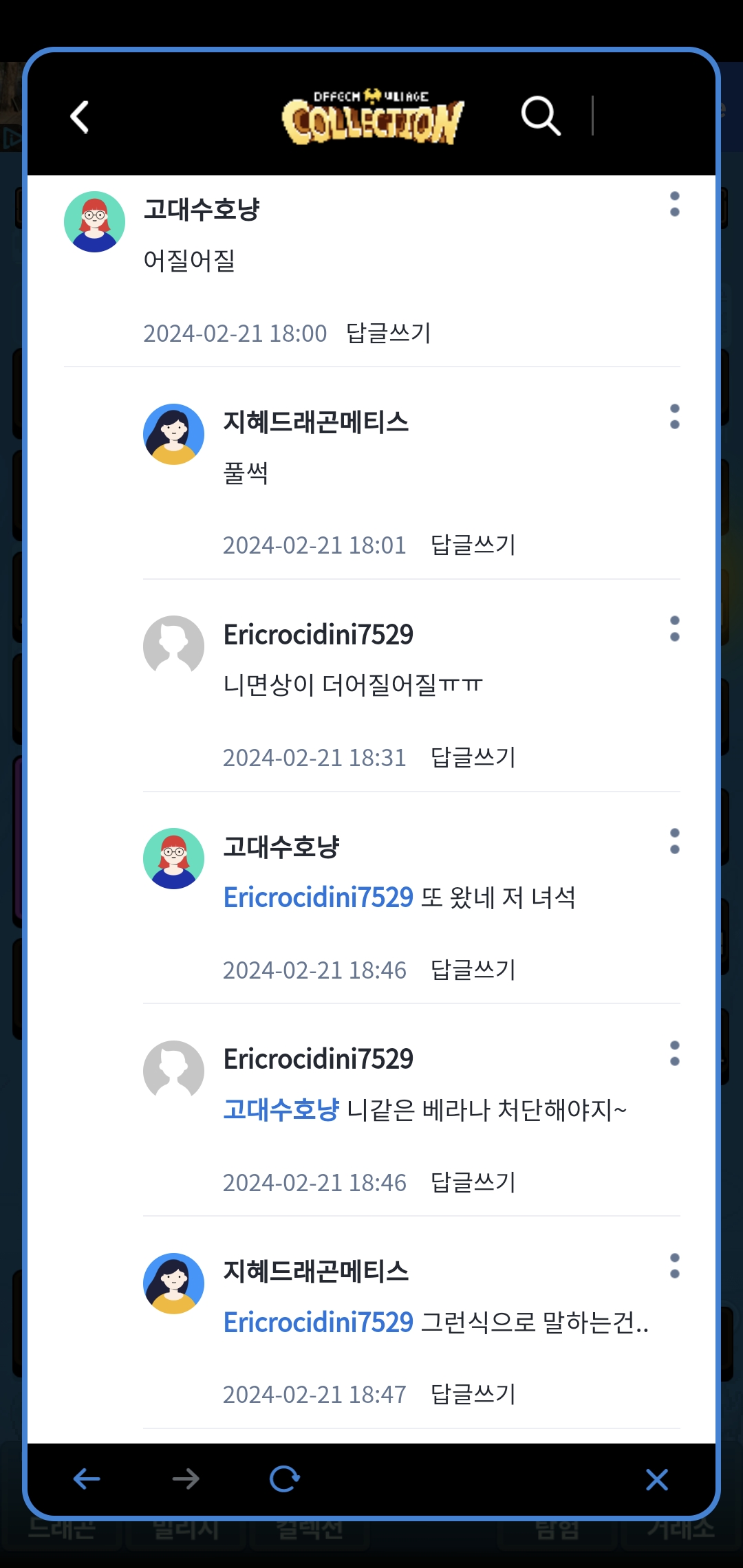
Task: Open the search magnifier icon
Action: 541,116
